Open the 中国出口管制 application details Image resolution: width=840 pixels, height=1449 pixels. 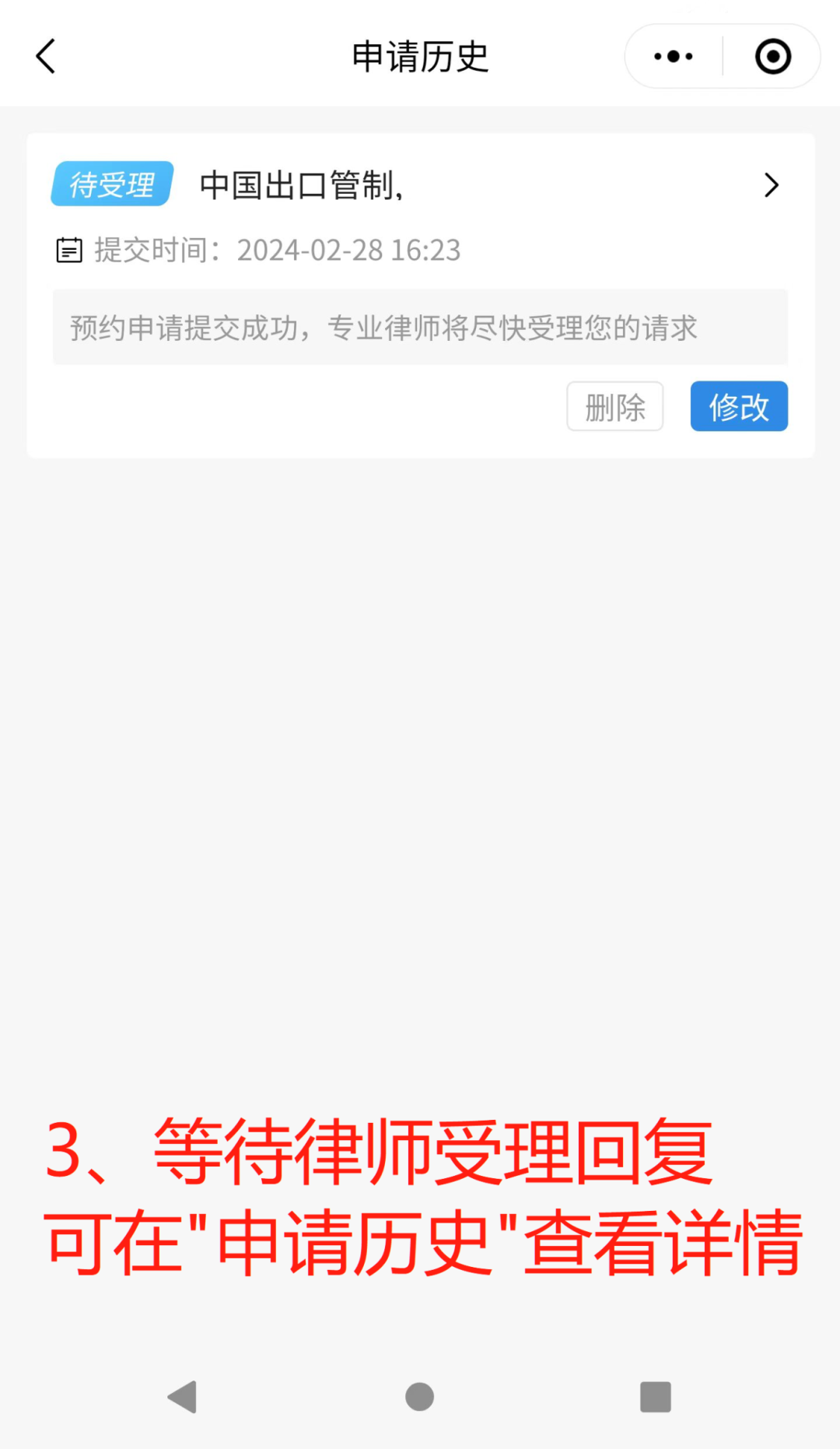(770, 185)
